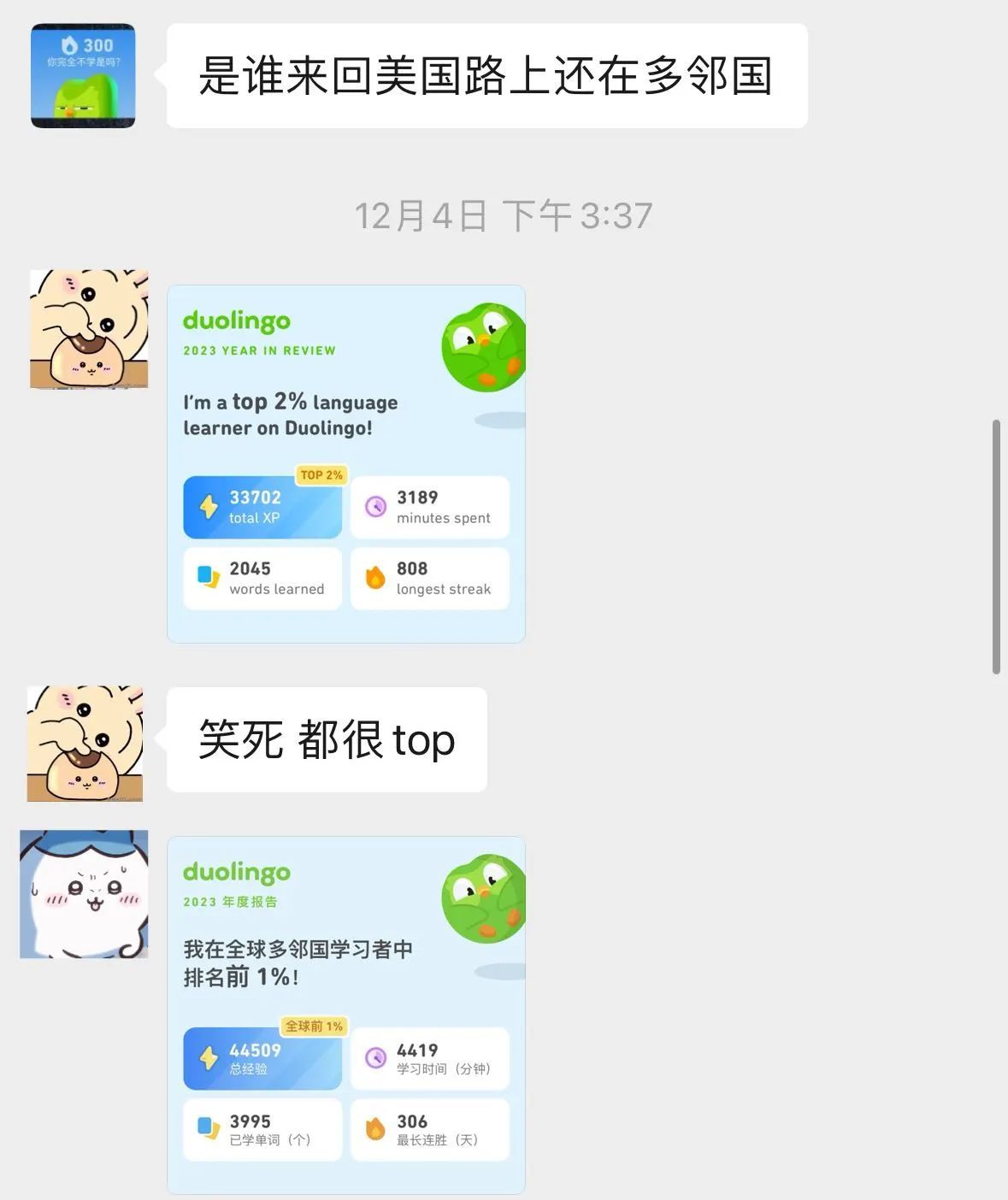View the white seal avatar's profile
1008x1200 pixels.
pyautogui.click(x=84, y=894)
